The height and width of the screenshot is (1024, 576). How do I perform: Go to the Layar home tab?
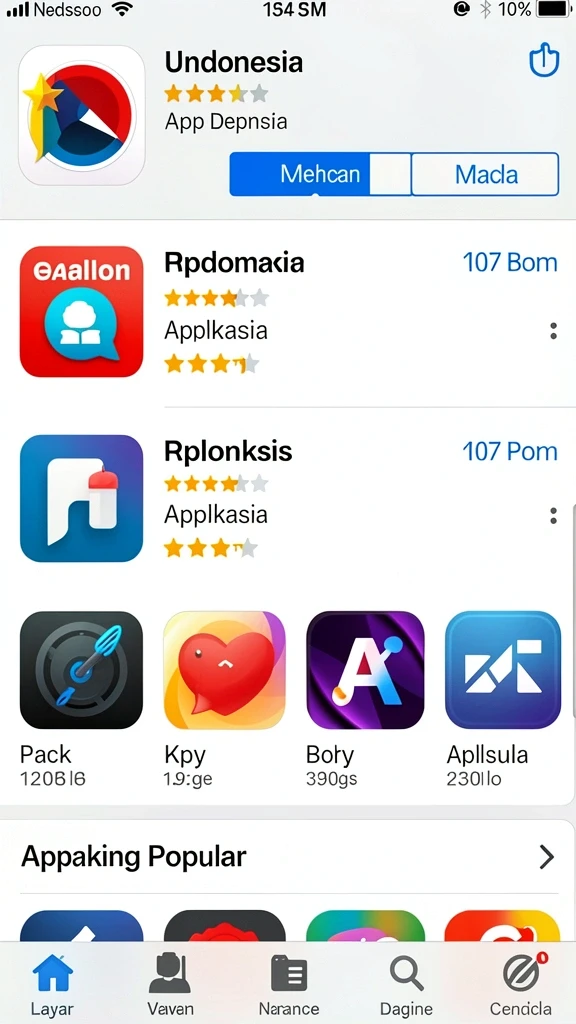(x=52, y=984)
